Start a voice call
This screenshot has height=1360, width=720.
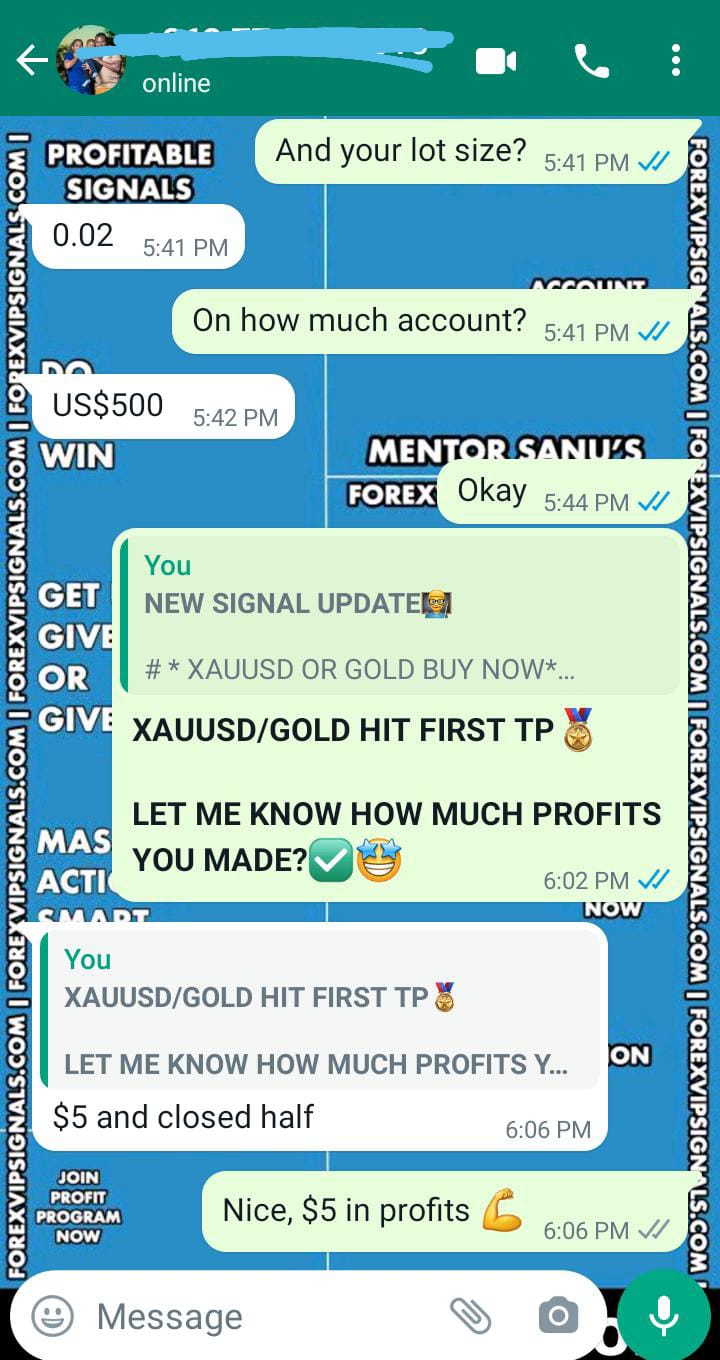[591, 61]
